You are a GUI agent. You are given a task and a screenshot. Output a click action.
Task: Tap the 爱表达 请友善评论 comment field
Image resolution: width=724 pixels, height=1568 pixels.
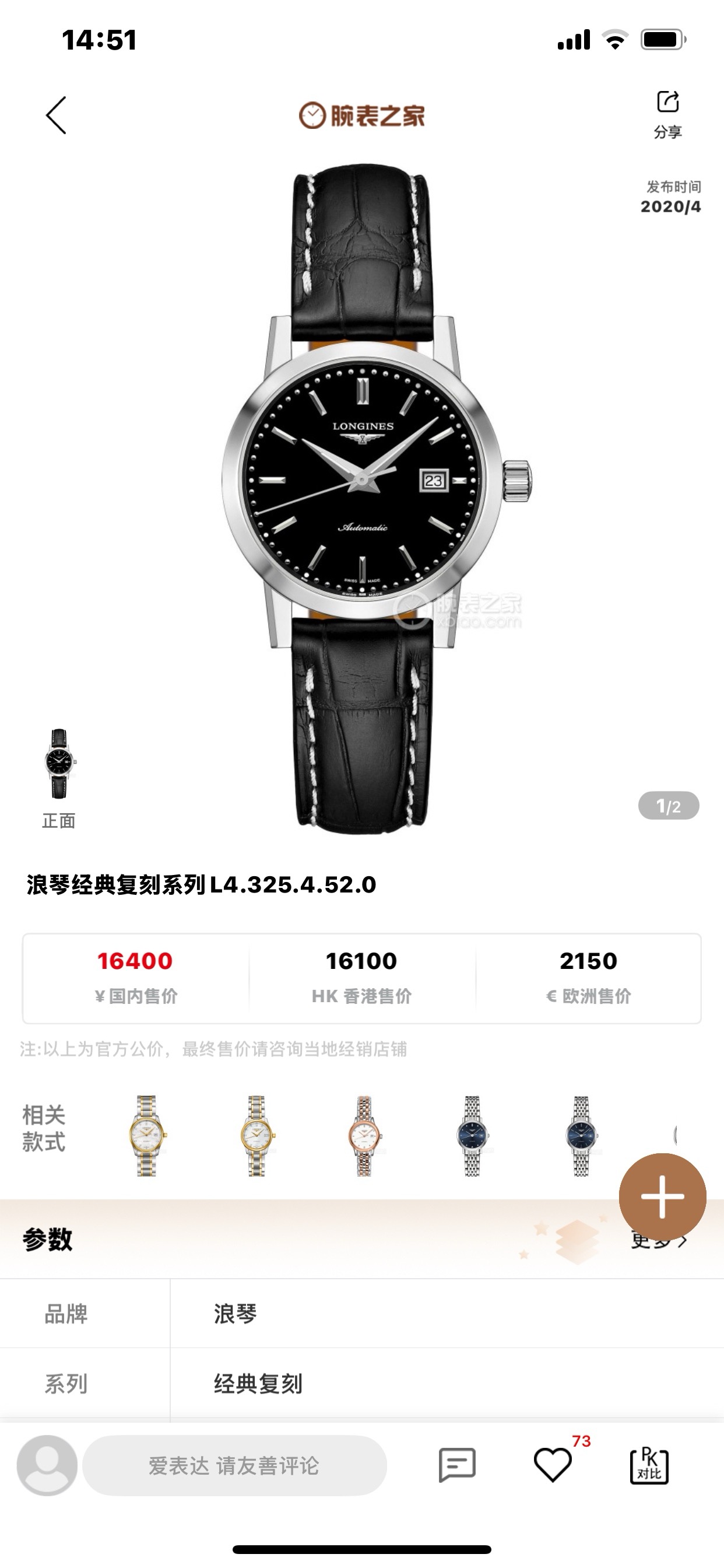click(x=234, y=1465)
